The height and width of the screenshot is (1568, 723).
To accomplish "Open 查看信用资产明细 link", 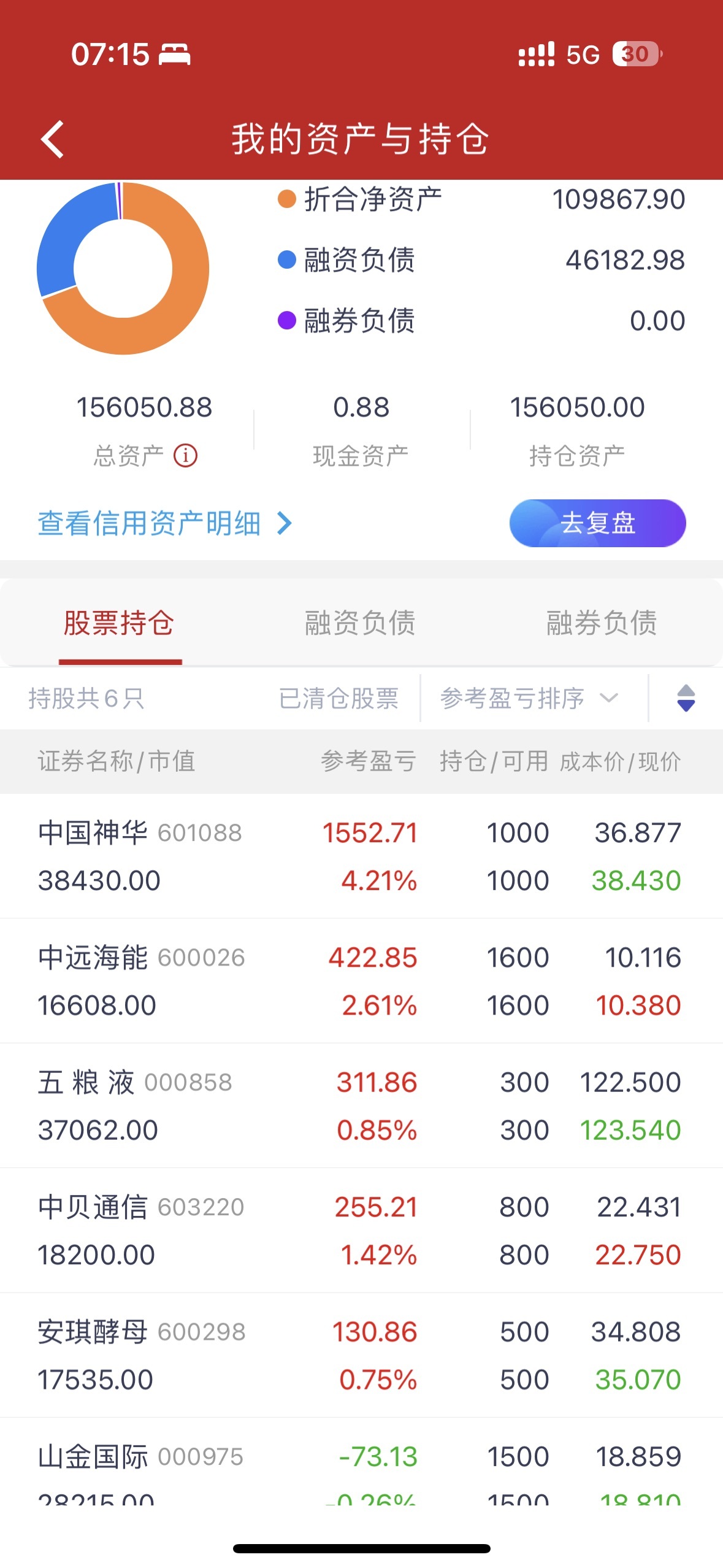I will pos(164,524).
